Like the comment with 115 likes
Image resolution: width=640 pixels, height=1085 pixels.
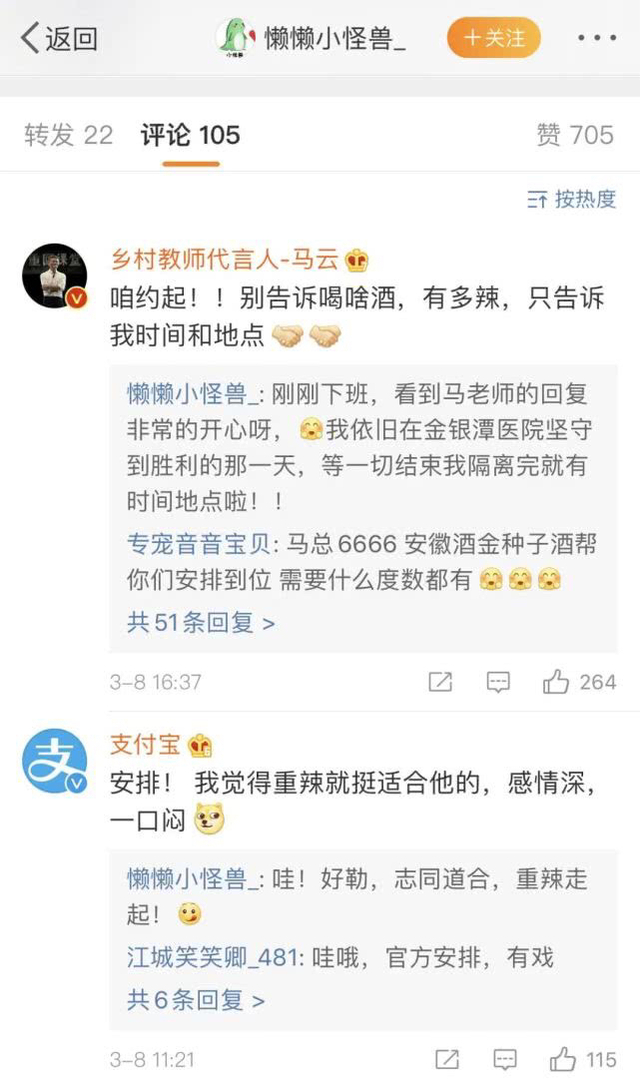pos(563,1059)
